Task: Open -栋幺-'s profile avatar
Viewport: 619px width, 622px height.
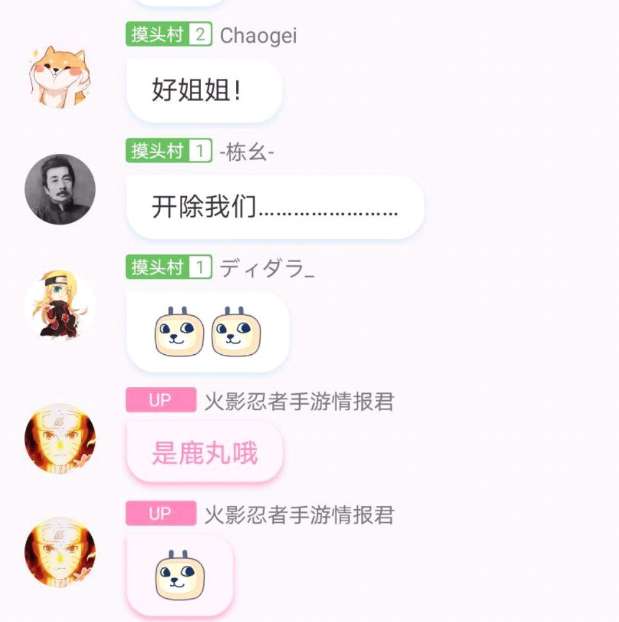Action: (60, 188)
